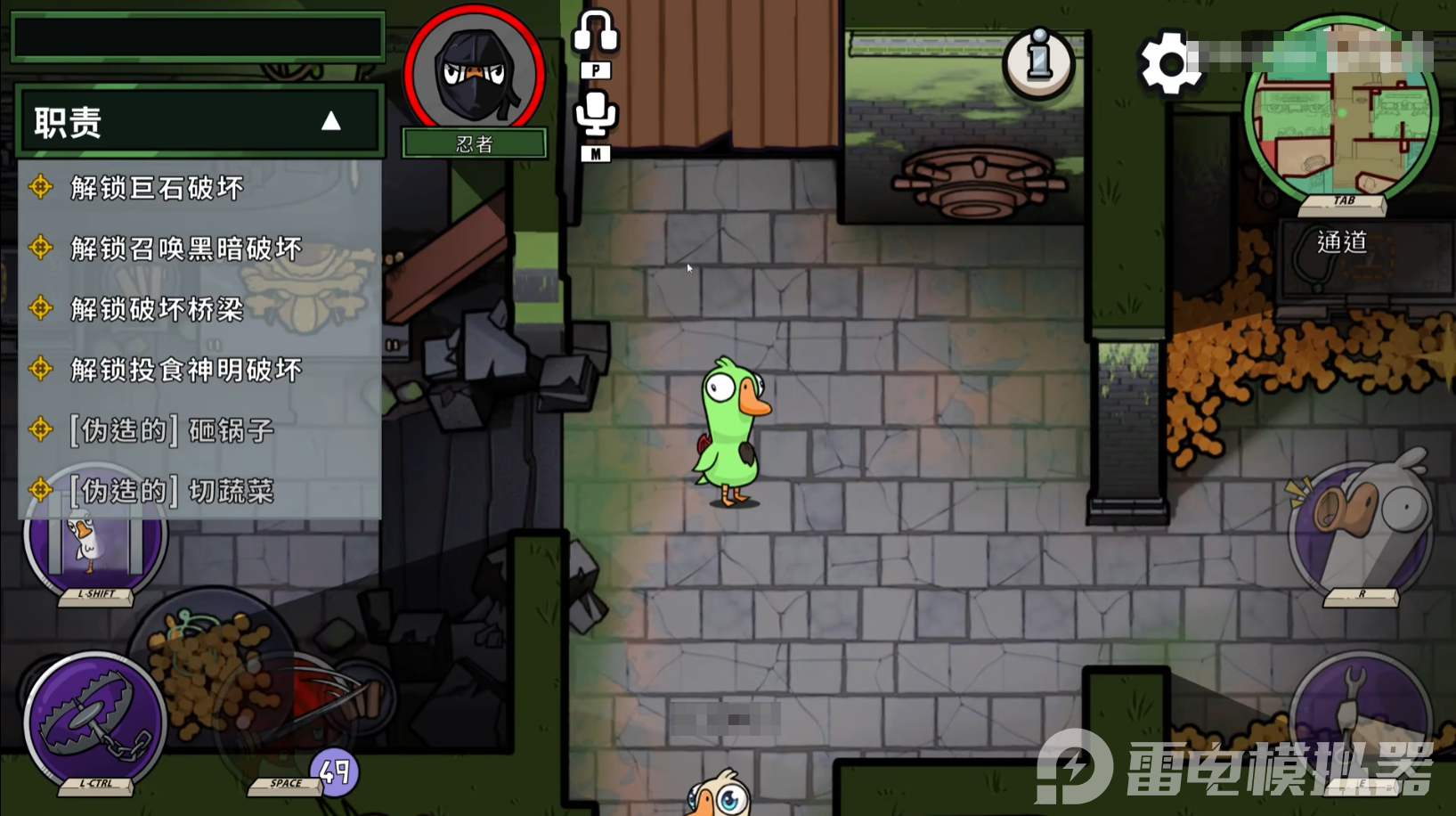Image resolution: width=1456 pixels, height=816 pixels.
Task: Collapse the 职责 task list
Action: tap(330, 121)
